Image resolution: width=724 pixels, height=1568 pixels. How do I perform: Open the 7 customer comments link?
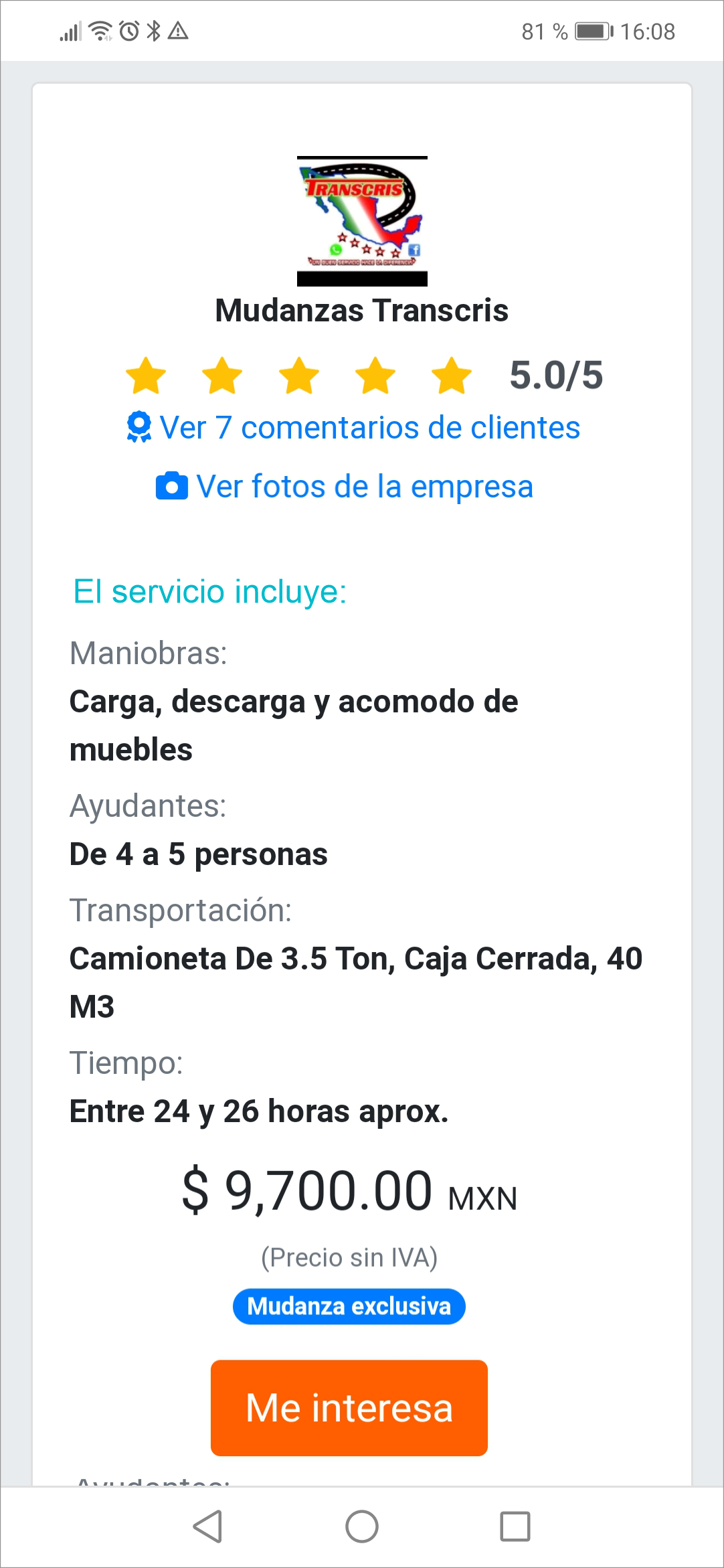pos(353,428)
